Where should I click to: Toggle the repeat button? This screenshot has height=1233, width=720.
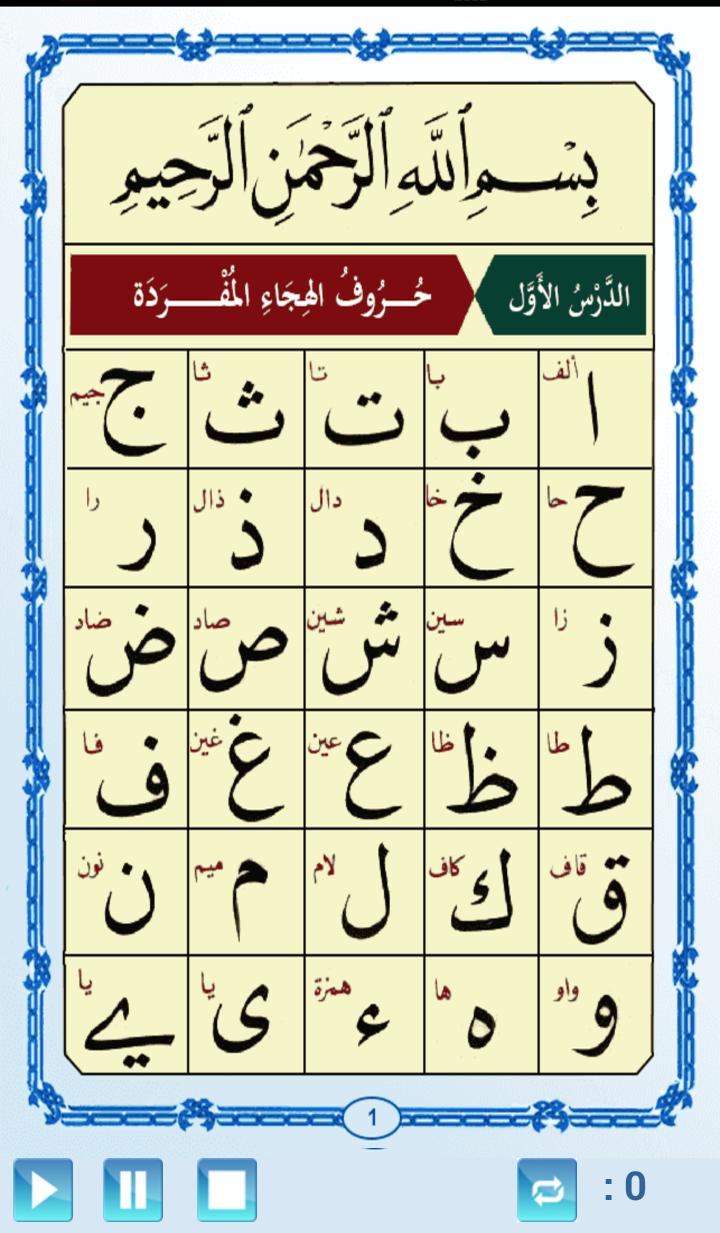[x=547, y=1189]
